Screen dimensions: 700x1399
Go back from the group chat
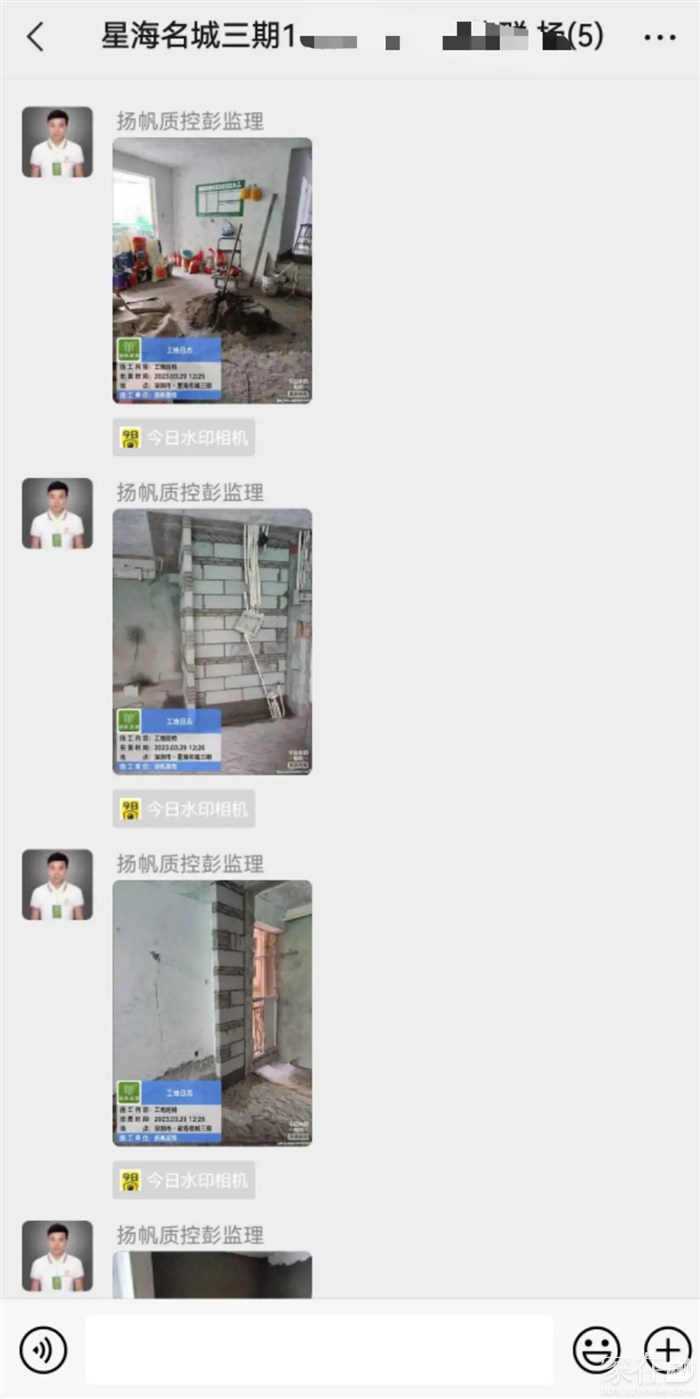coord(35,38)
